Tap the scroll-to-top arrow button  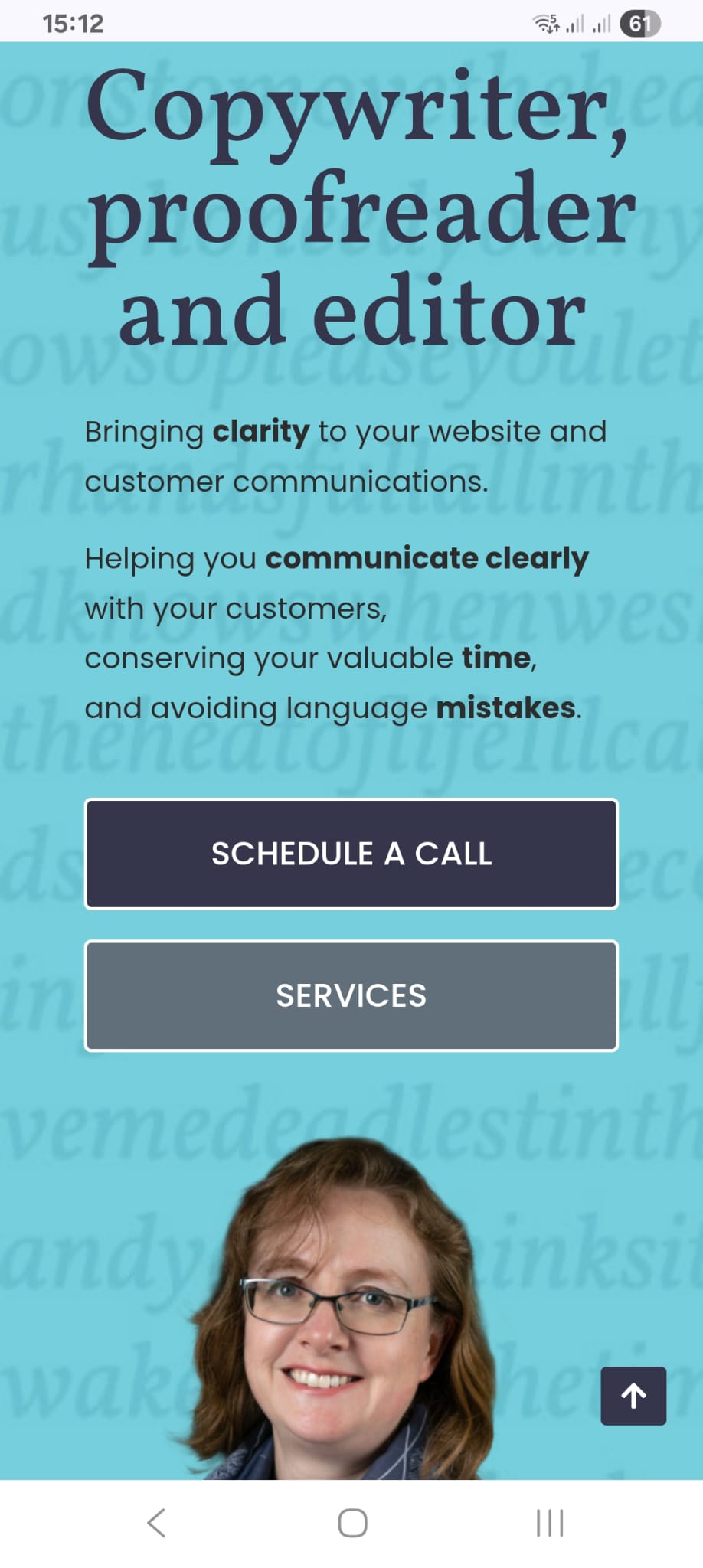633,1396
